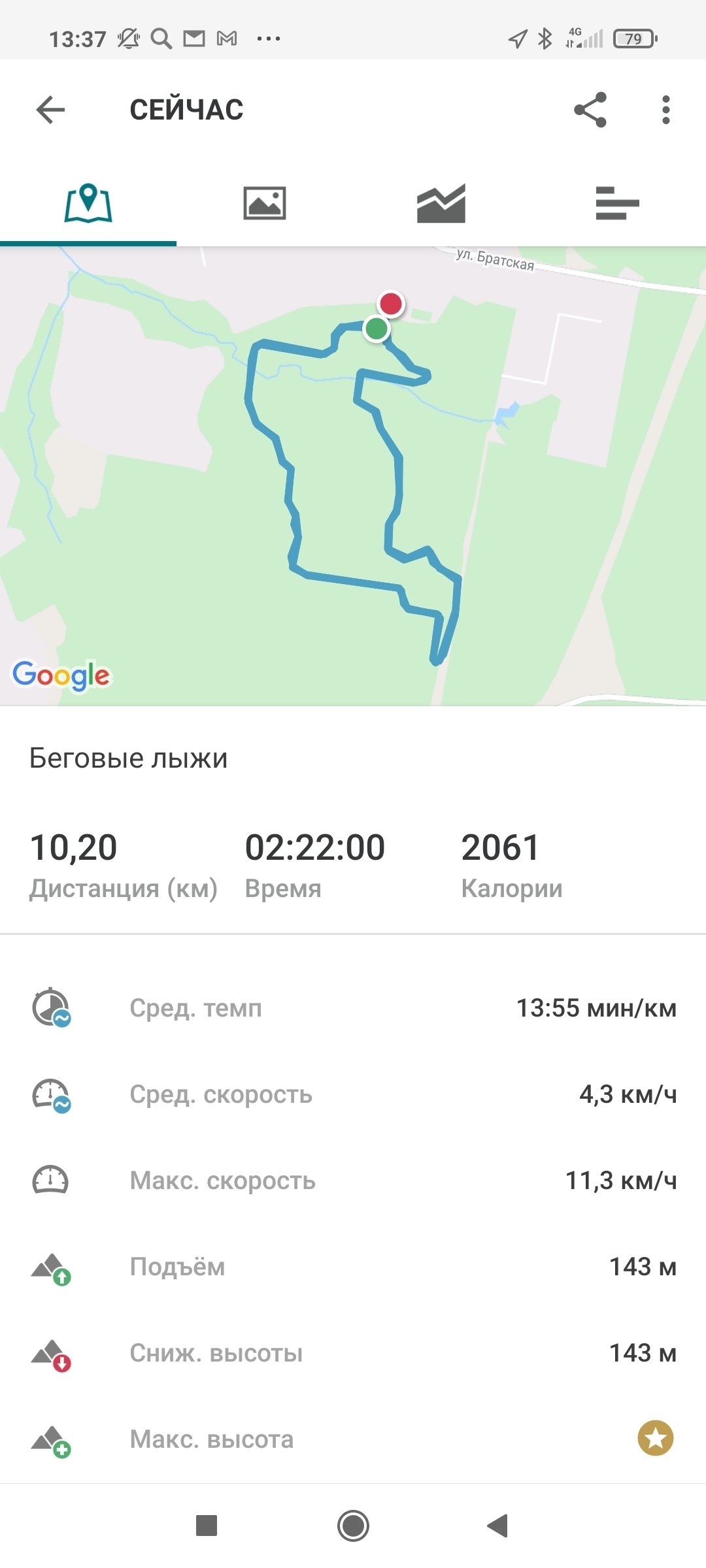The image size is (706, 1568).
Task: Go back from the СЕЙЧАС workout screen
Action: 50,110
